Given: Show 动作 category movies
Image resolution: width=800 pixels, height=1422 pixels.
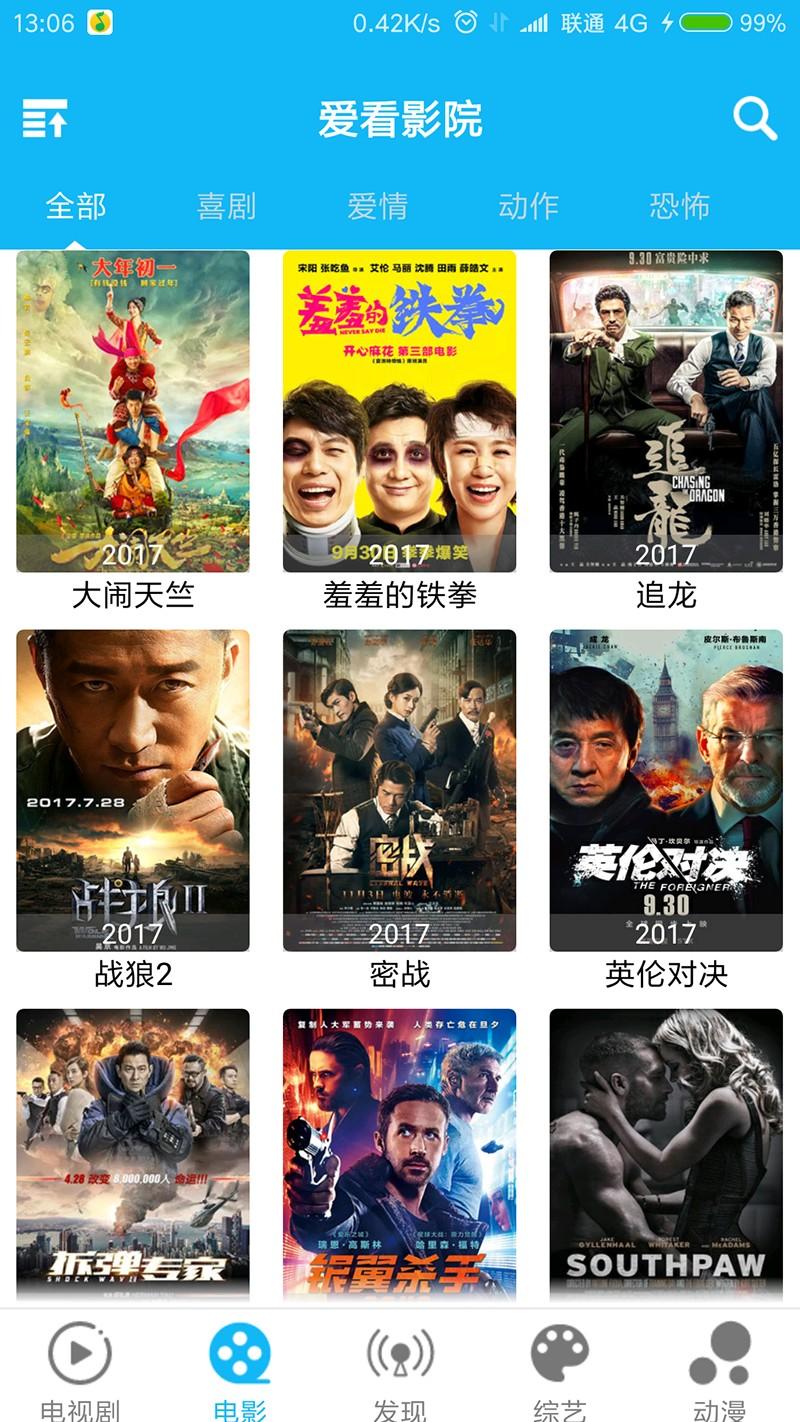Looking at the screenshot, I should point(528,206).
